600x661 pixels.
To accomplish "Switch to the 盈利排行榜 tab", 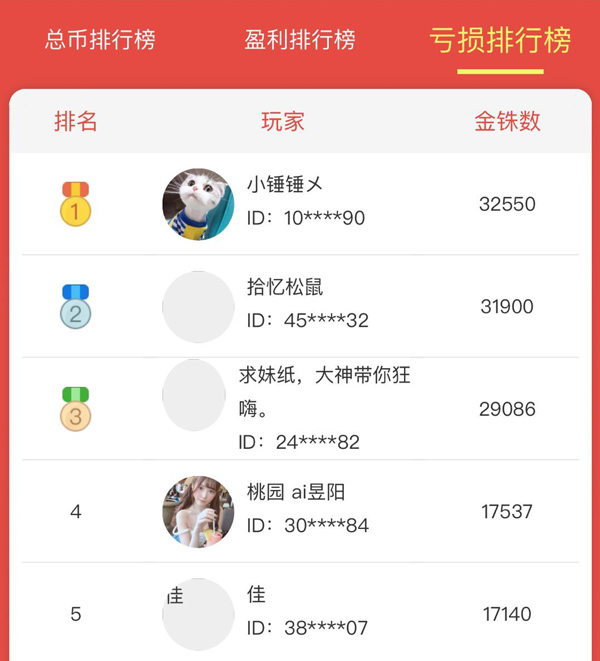I will click(300, 40).
